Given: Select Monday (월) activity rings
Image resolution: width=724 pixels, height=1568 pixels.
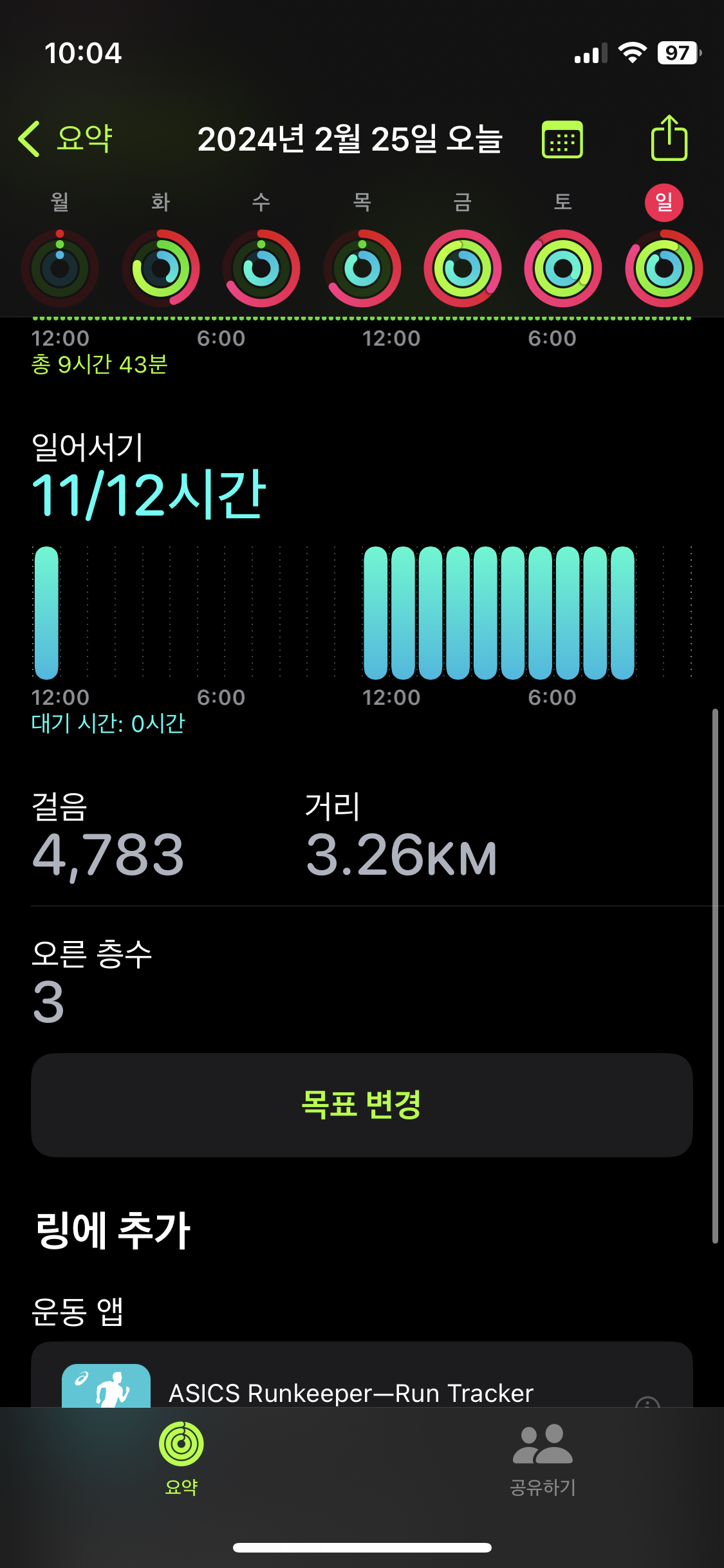Looking at the screenshot, I should coord(60,268).
